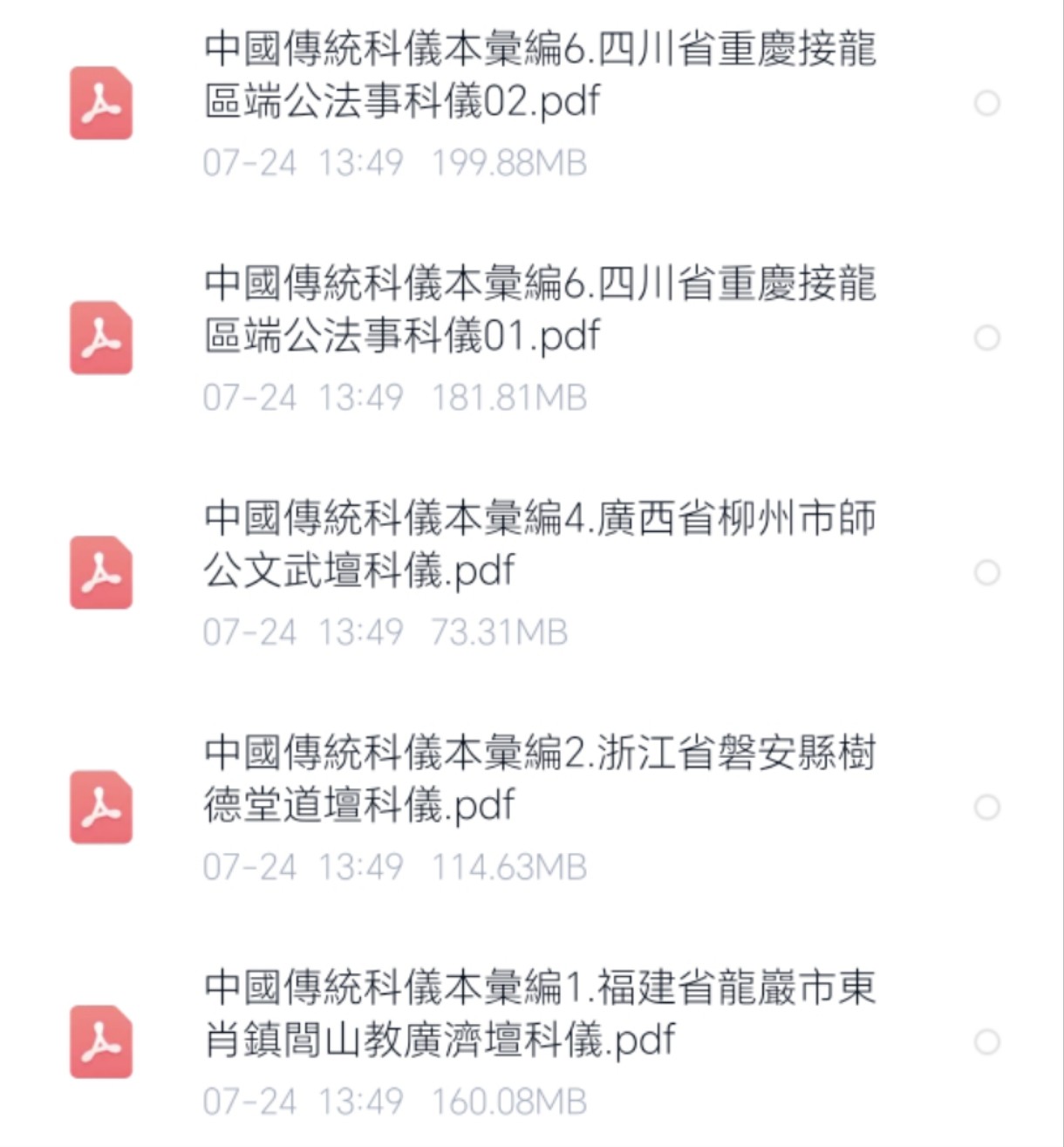Select the 四川省重慶接龍區端公法事科儀01.pdf radio circle

(986, 338)
